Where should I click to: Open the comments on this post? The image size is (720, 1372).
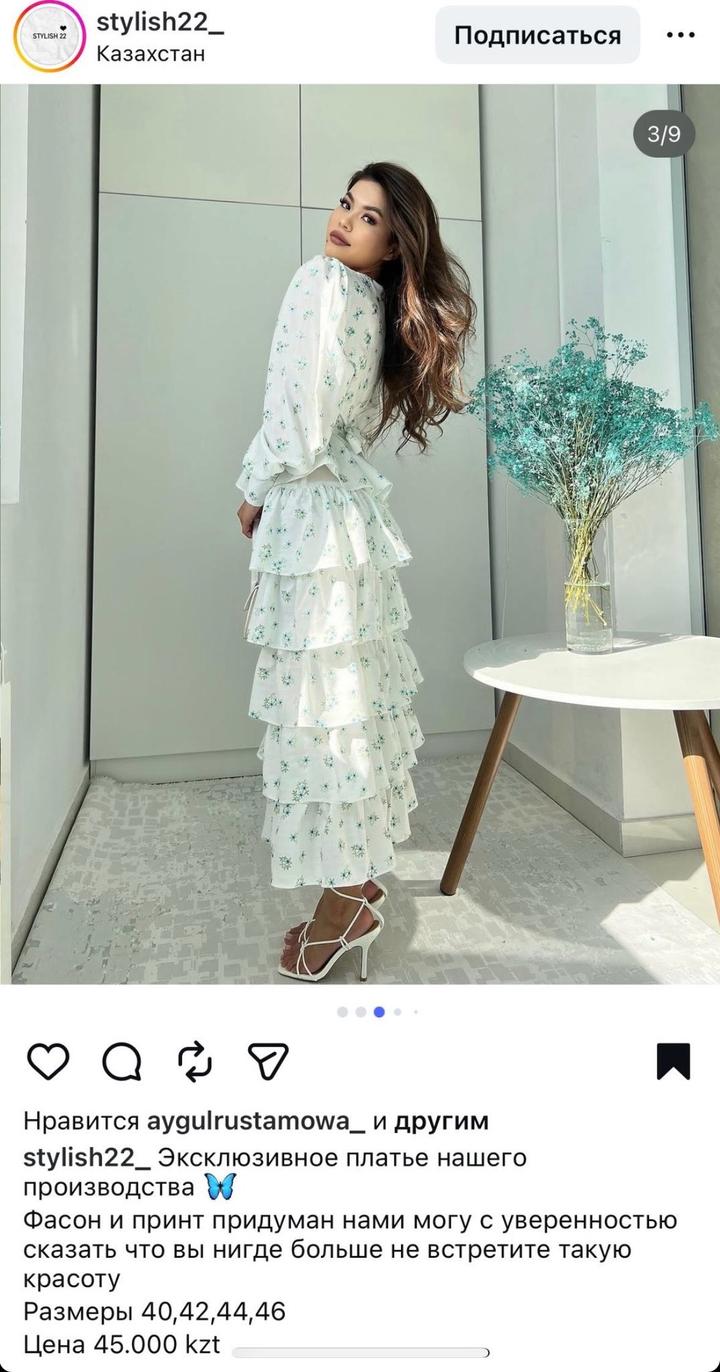[x=121, y=1060]
